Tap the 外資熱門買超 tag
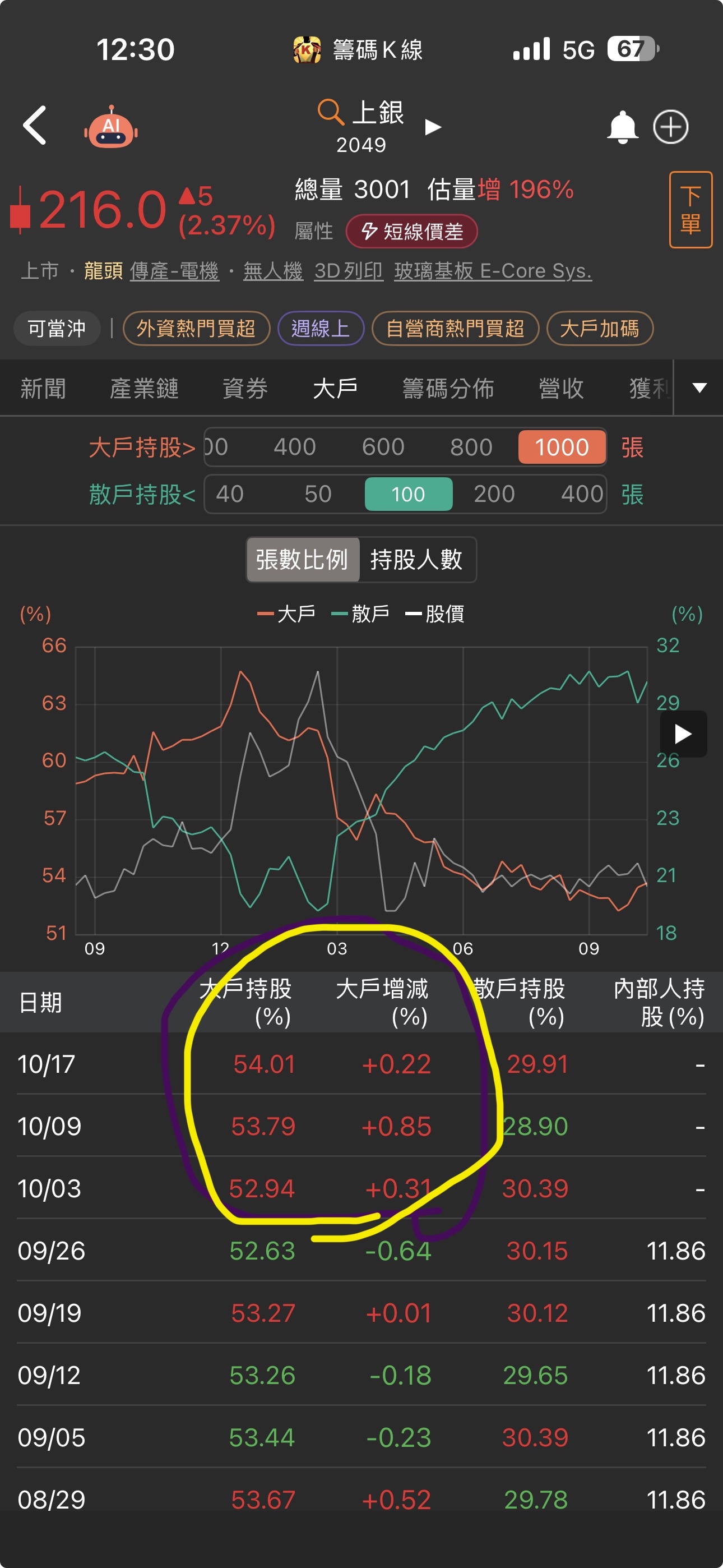This screenshot has height=1568, width=723. [196, 329]
